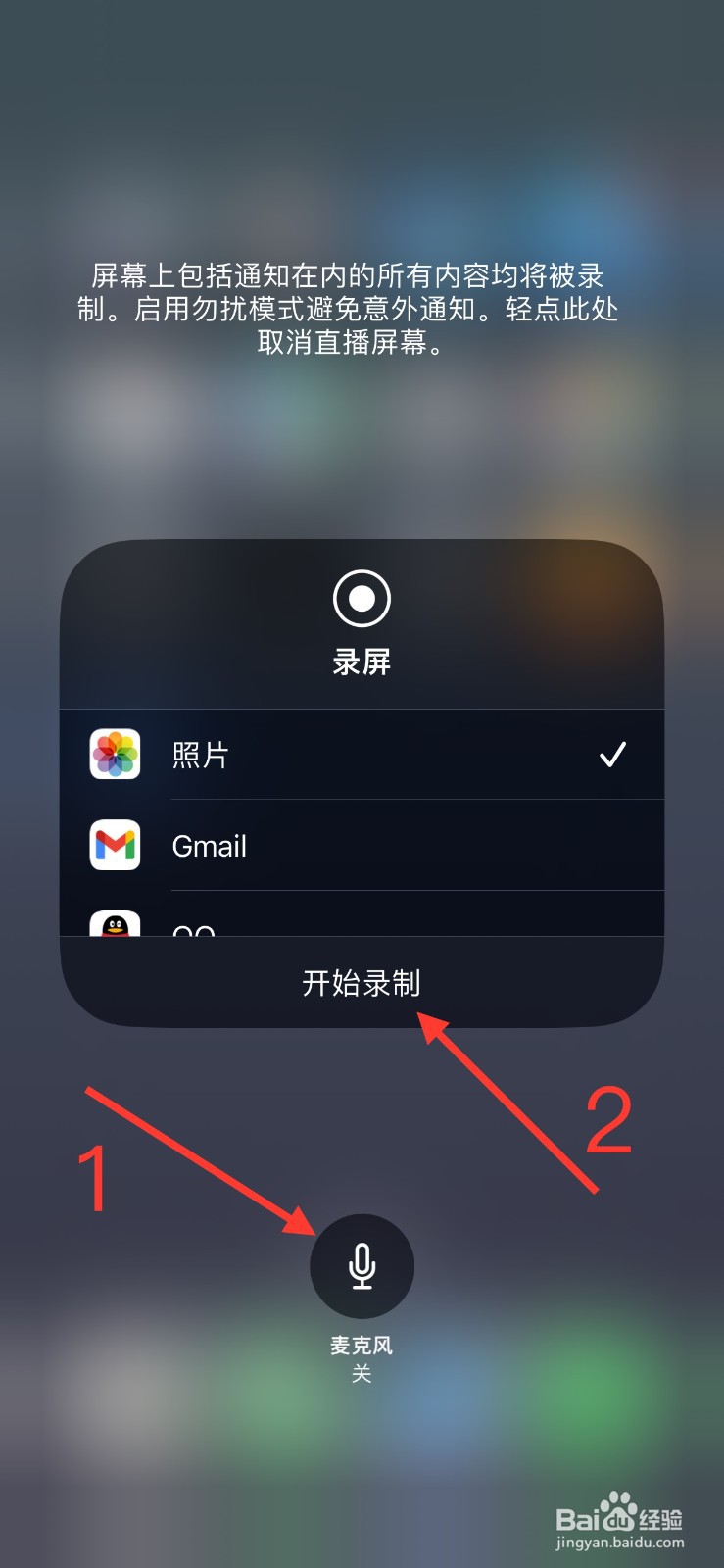Select QQ from the broadcast app list

pyautogui.click(x=294, y=926)
